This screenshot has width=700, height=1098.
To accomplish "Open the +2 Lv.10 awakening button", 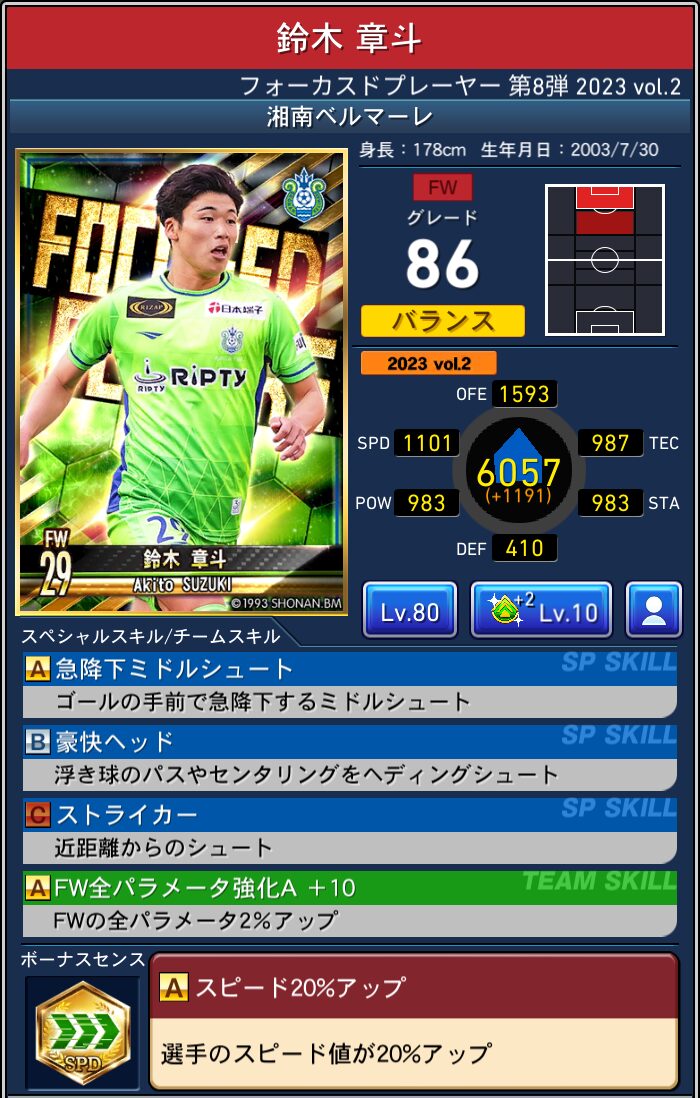I will (x=541, y=611).
